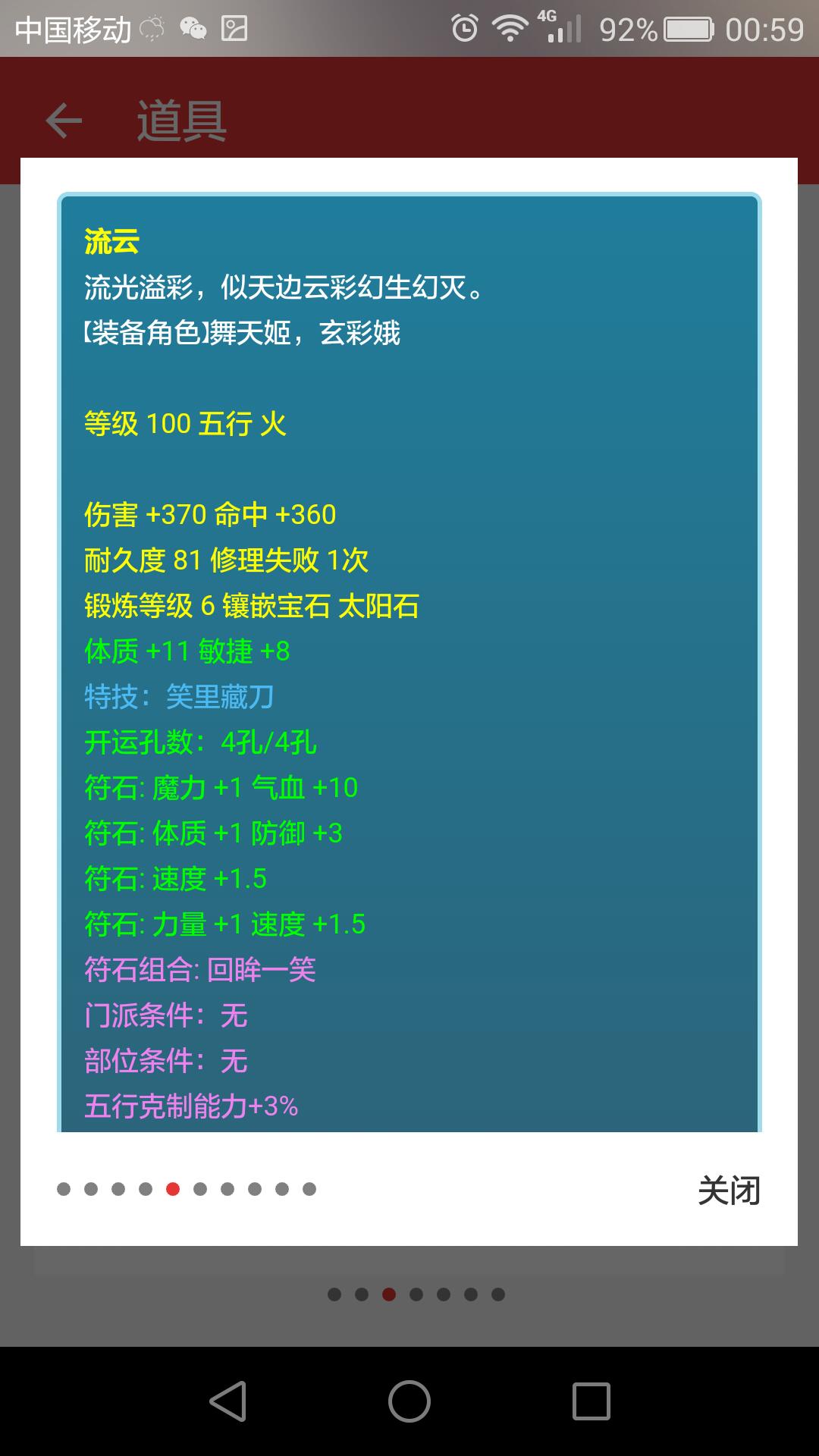Screen dimensions: 819x1456
Task: Go back from the 道具 screen
Action: [64, 121]
